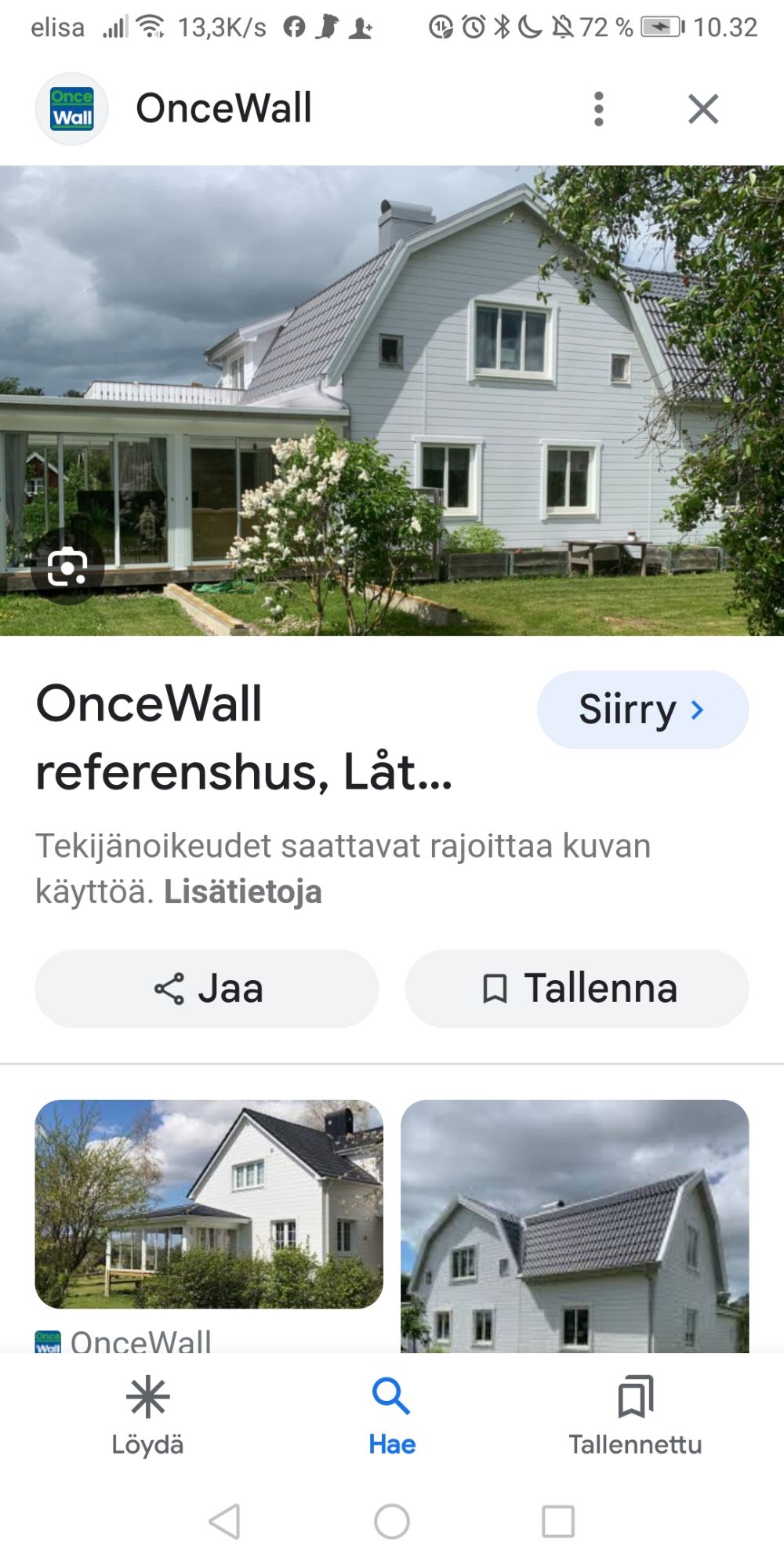Tap the Siirry button to visit site

click(x=642, y=710)
